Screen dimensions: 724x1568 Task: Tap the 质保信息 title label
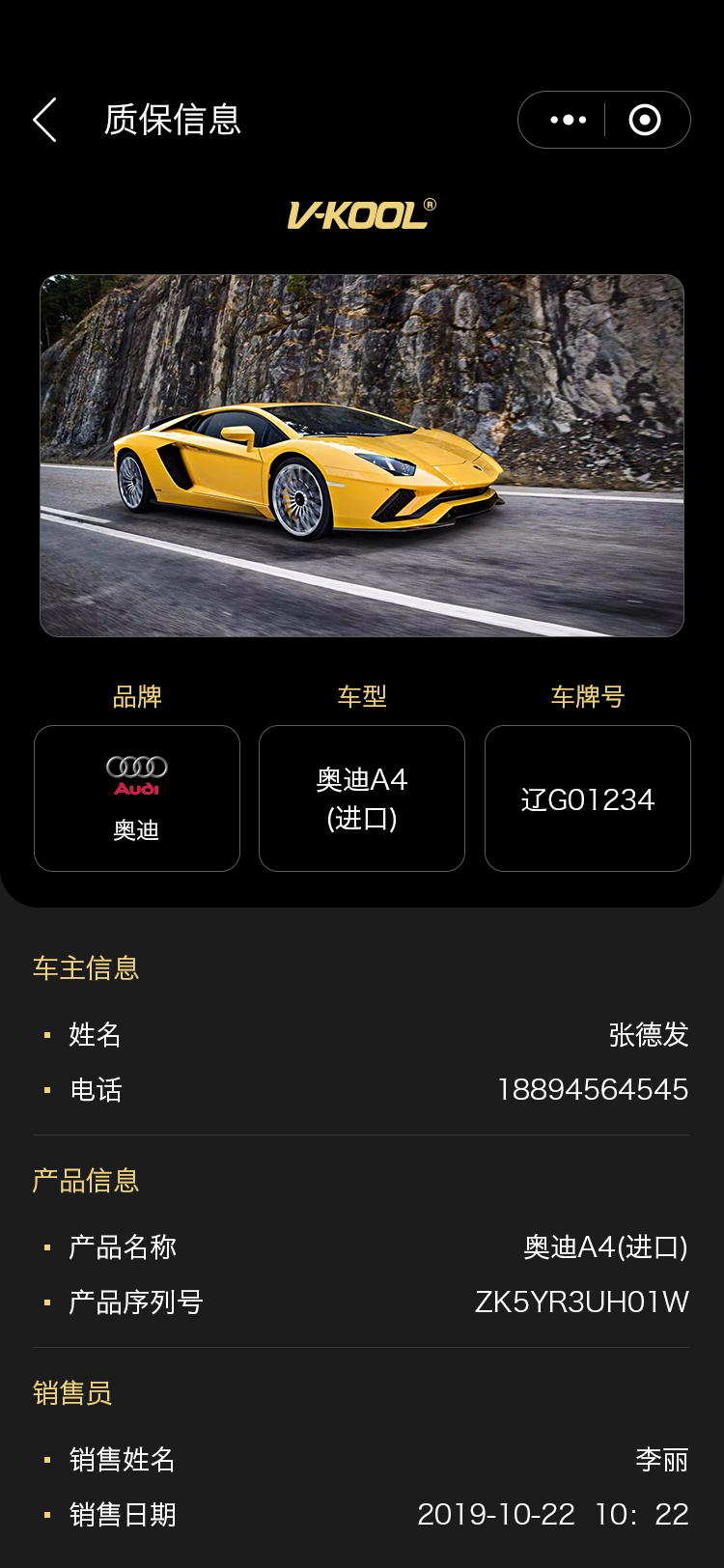pyautogui.click(x=172, y=119)
